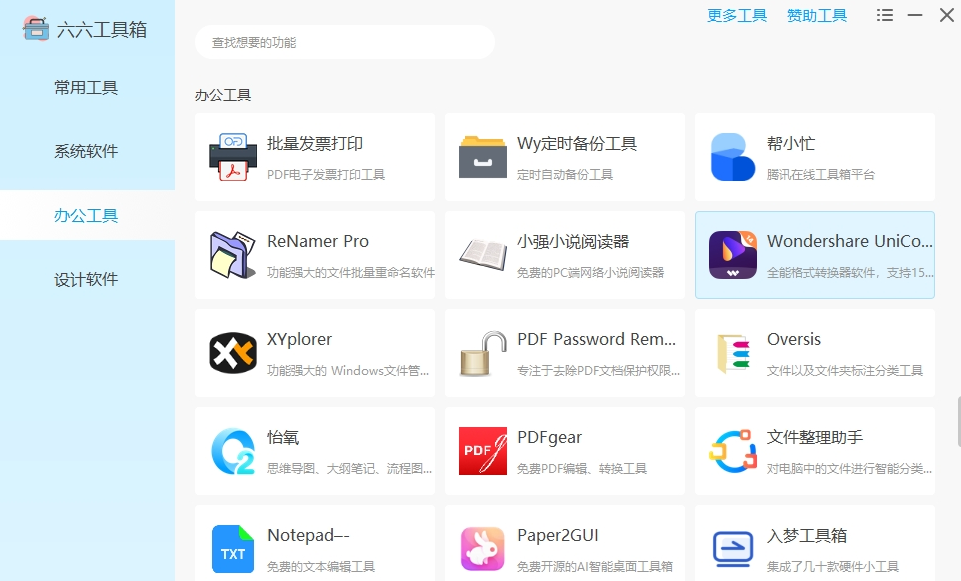The image size is (961, 581).
Task: Switch to the 常用工具 tab
Action: click(86, 88)
